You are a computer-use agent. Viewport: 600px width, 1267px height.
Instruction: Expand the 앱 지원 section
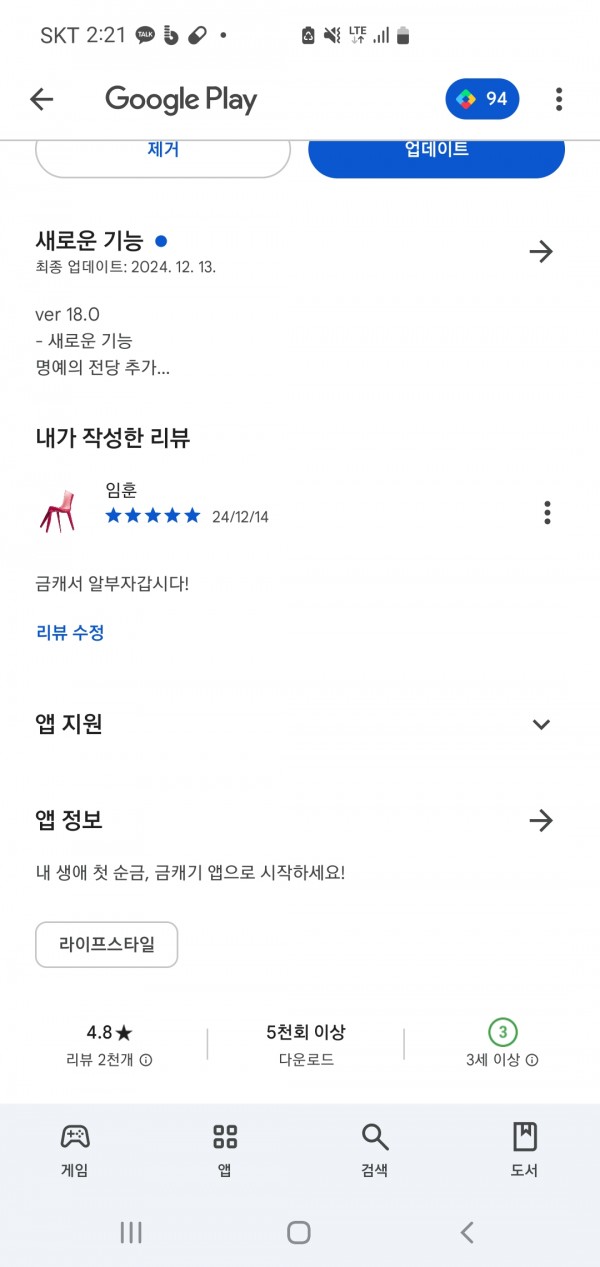tap(300, 725)
